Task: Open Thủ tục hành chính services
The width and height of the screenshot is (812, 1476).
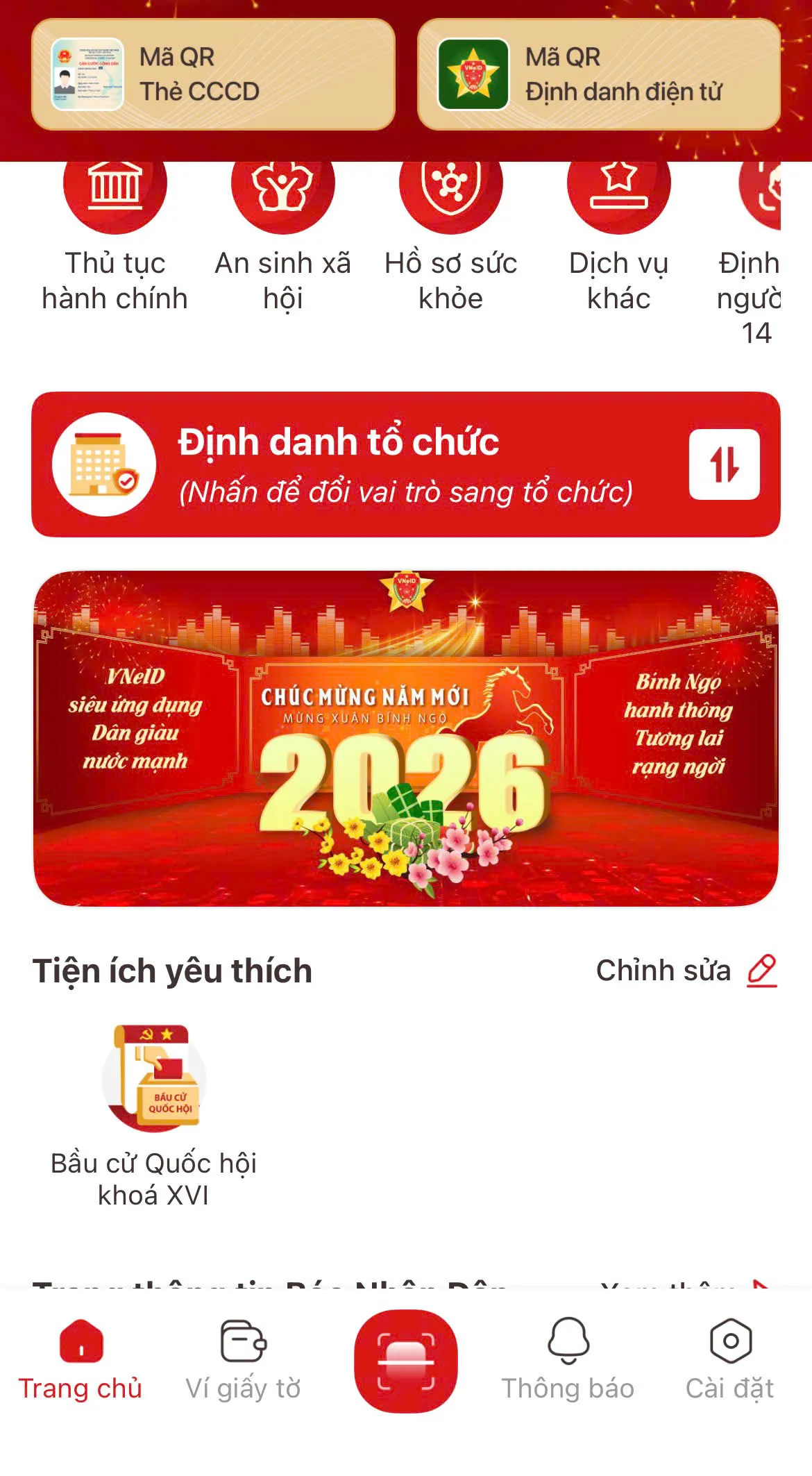Action: pyautogui.click(x=115, y=236)
